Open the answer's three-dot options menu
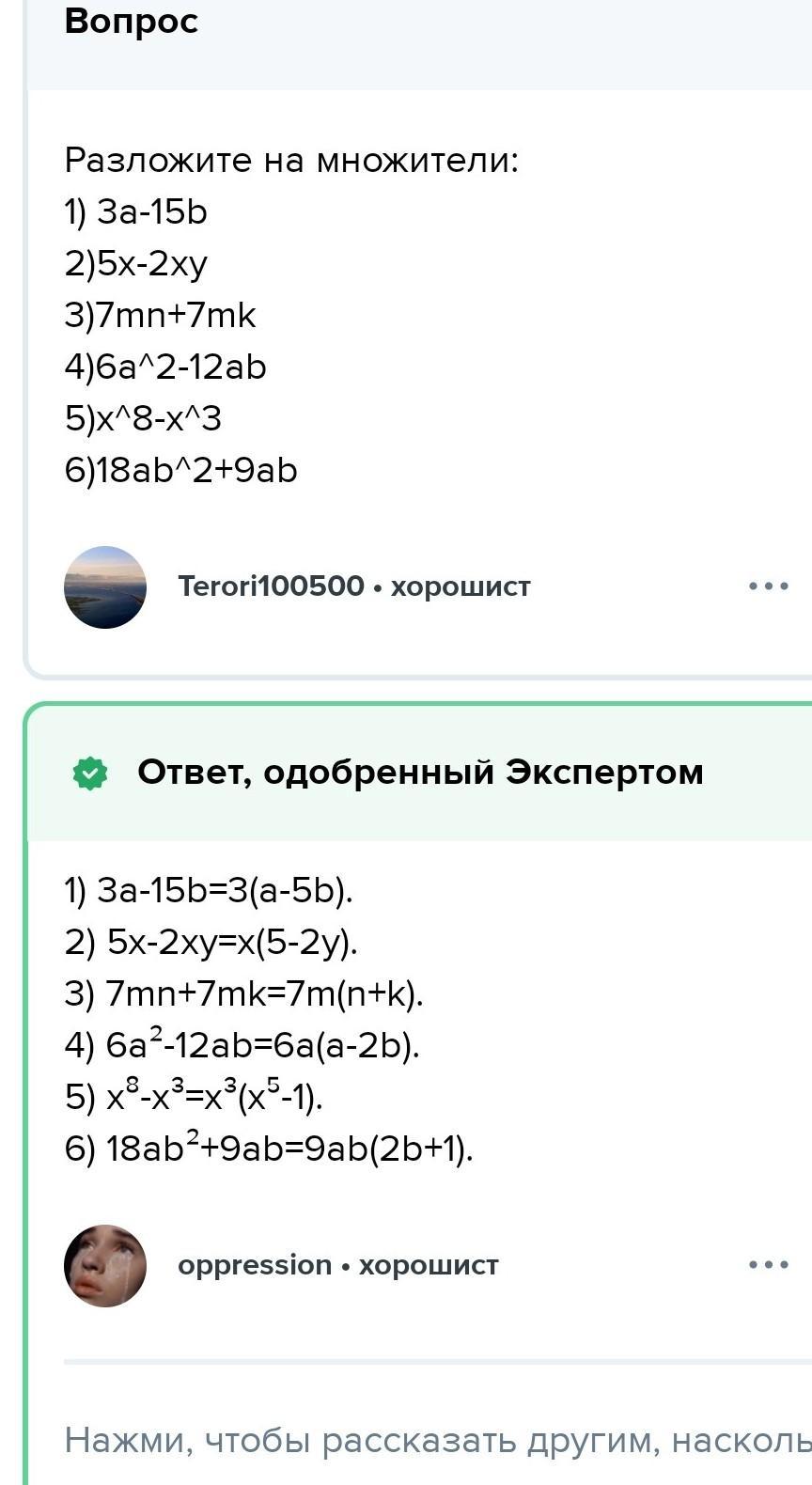 click(x=768, y=1264)
